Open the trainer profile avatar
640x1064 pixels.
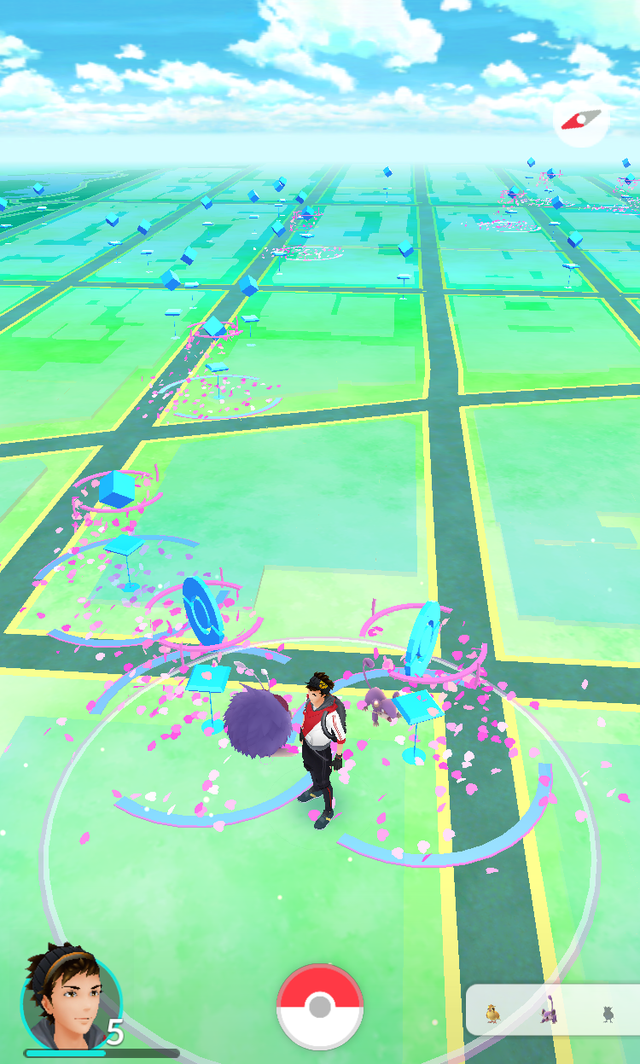(70, 998)
